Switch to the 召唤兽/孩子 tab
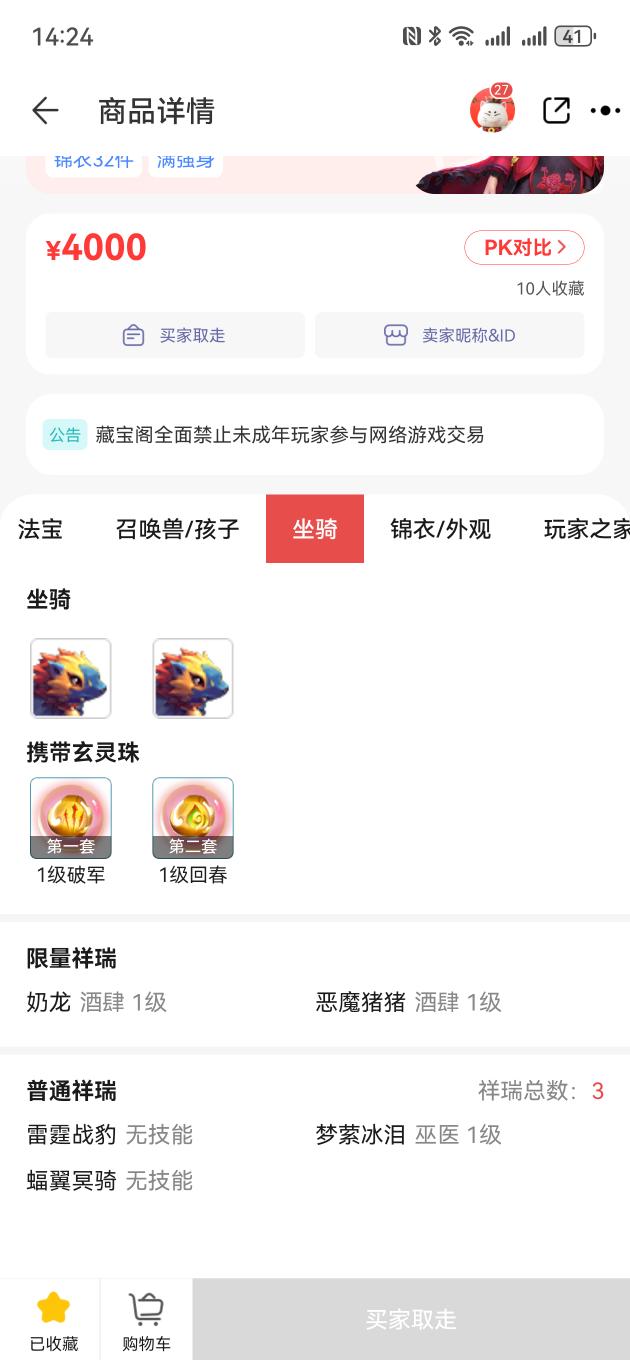Screen dimensions: 630x1360 178,529
